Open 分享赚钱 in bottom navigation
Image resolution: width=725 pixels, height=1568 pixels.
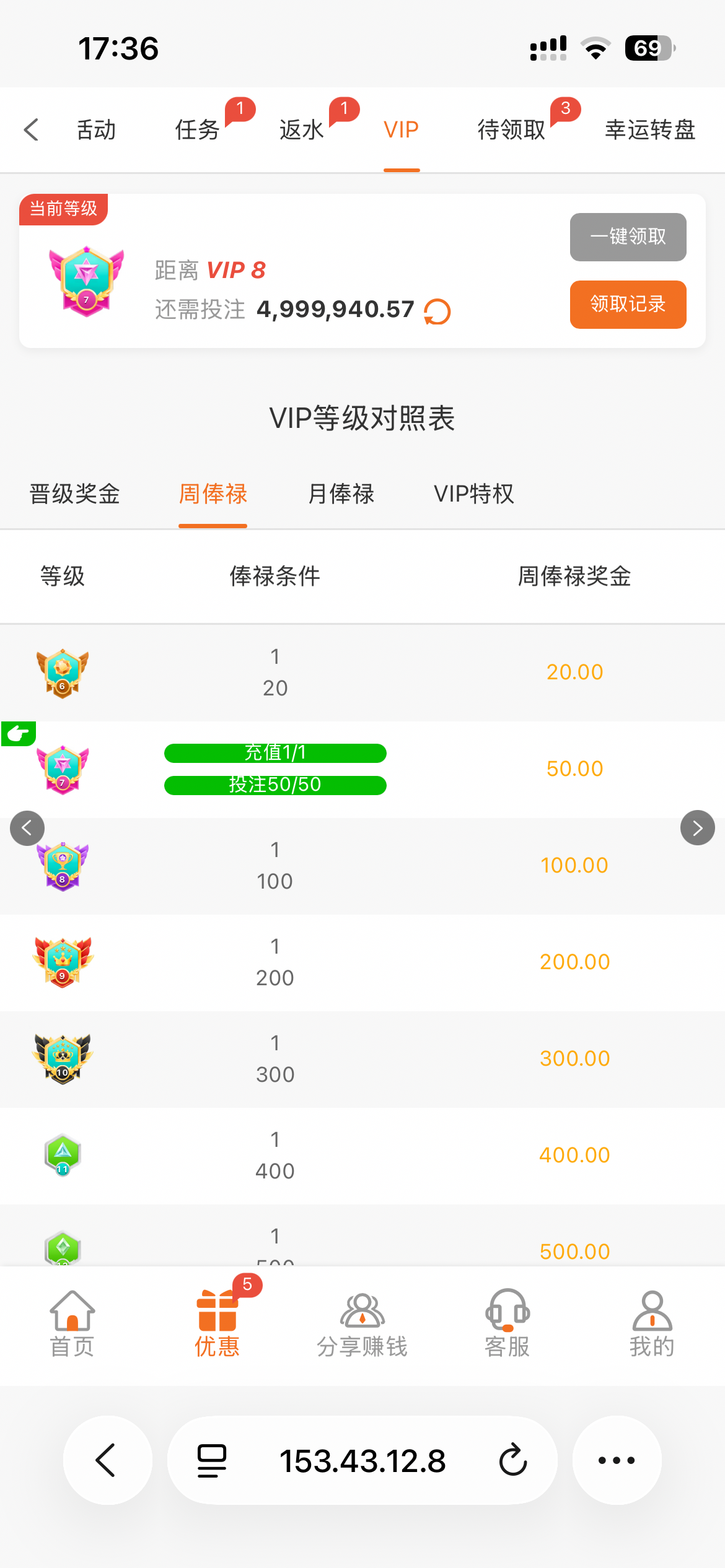coord(362,1324)
